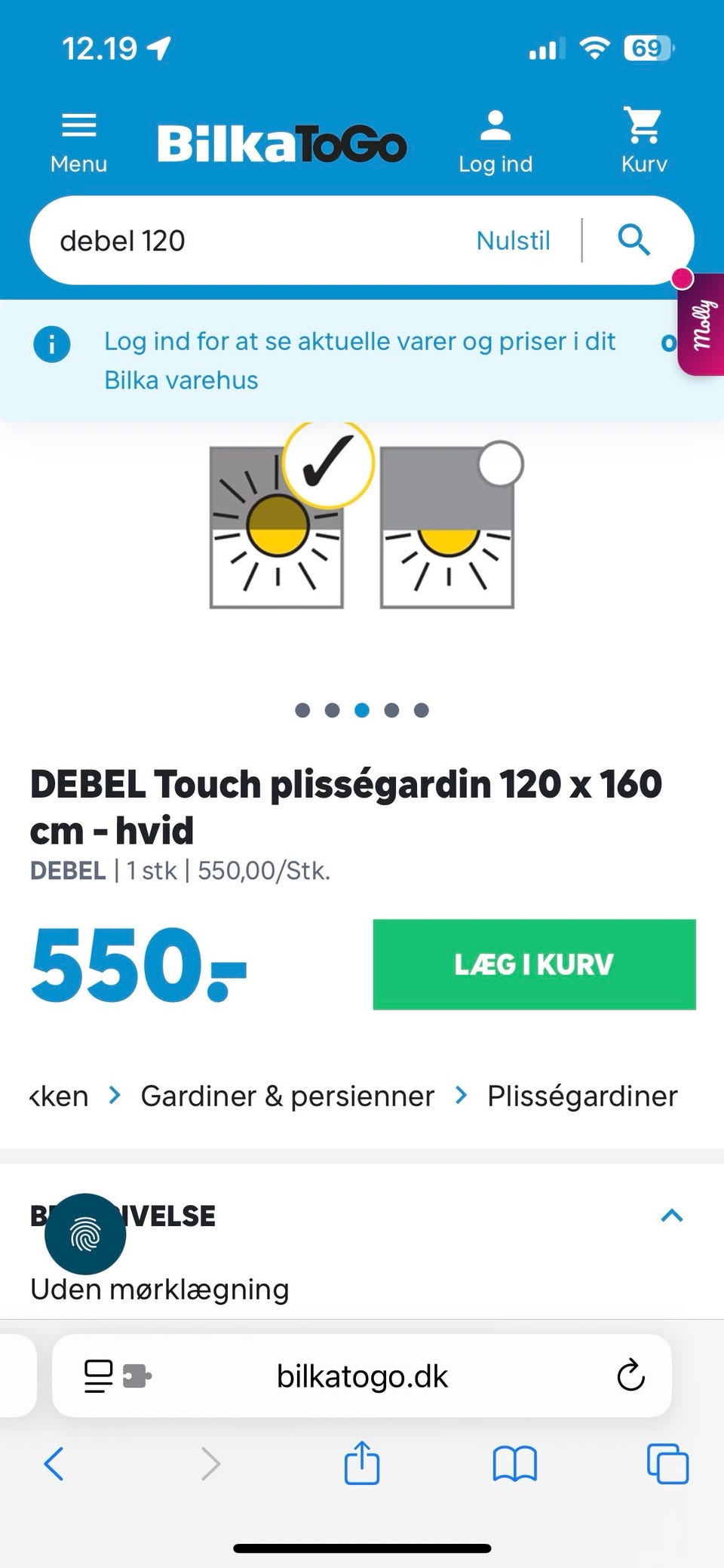
Task: Click Nulstil to clear the search
Action: tap(513, 240)
